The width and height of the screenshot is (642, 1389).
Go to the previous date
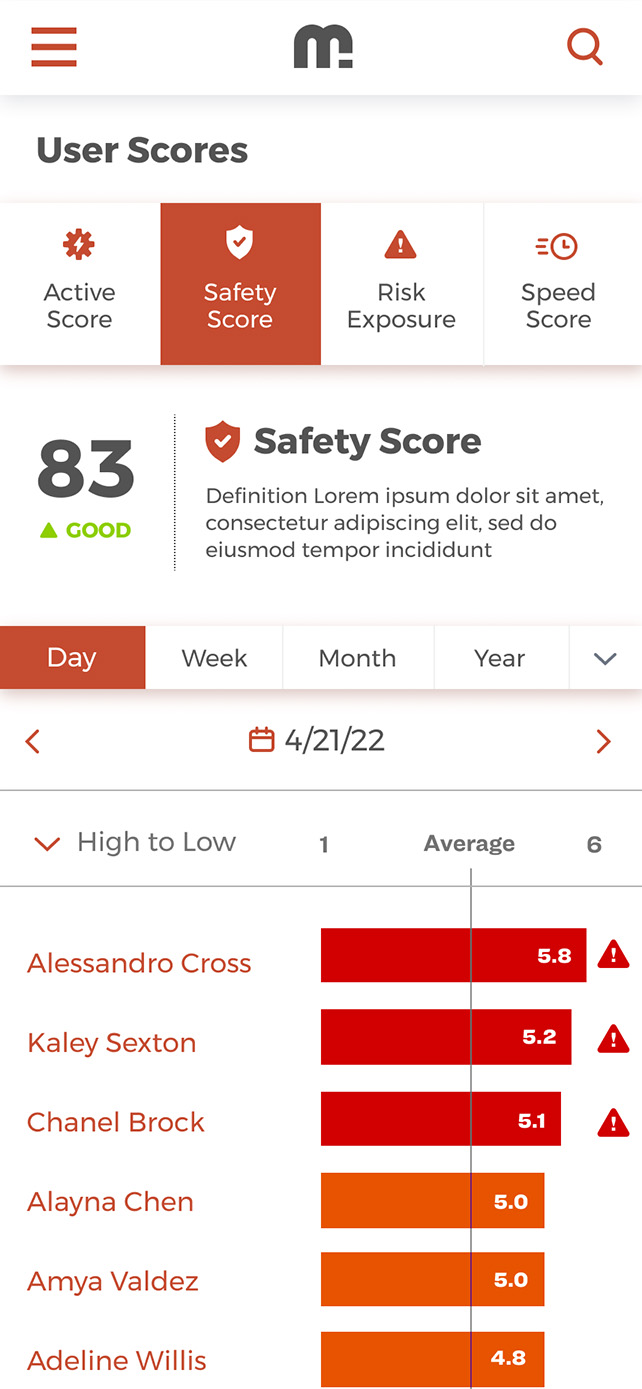click(x=33, y=741)
